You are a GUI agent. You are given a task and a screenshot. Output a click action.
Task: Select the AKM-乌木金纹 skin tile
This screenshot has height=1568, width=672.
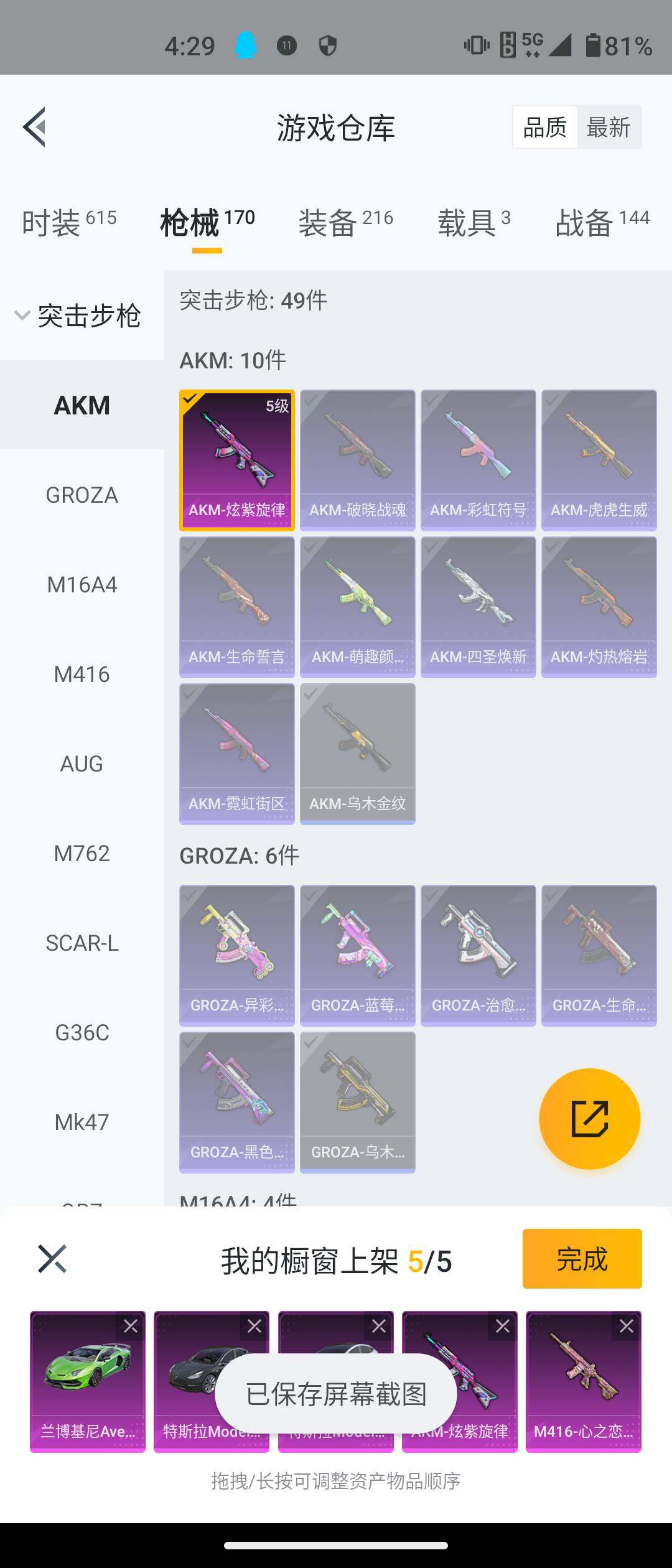pos(357,754)
